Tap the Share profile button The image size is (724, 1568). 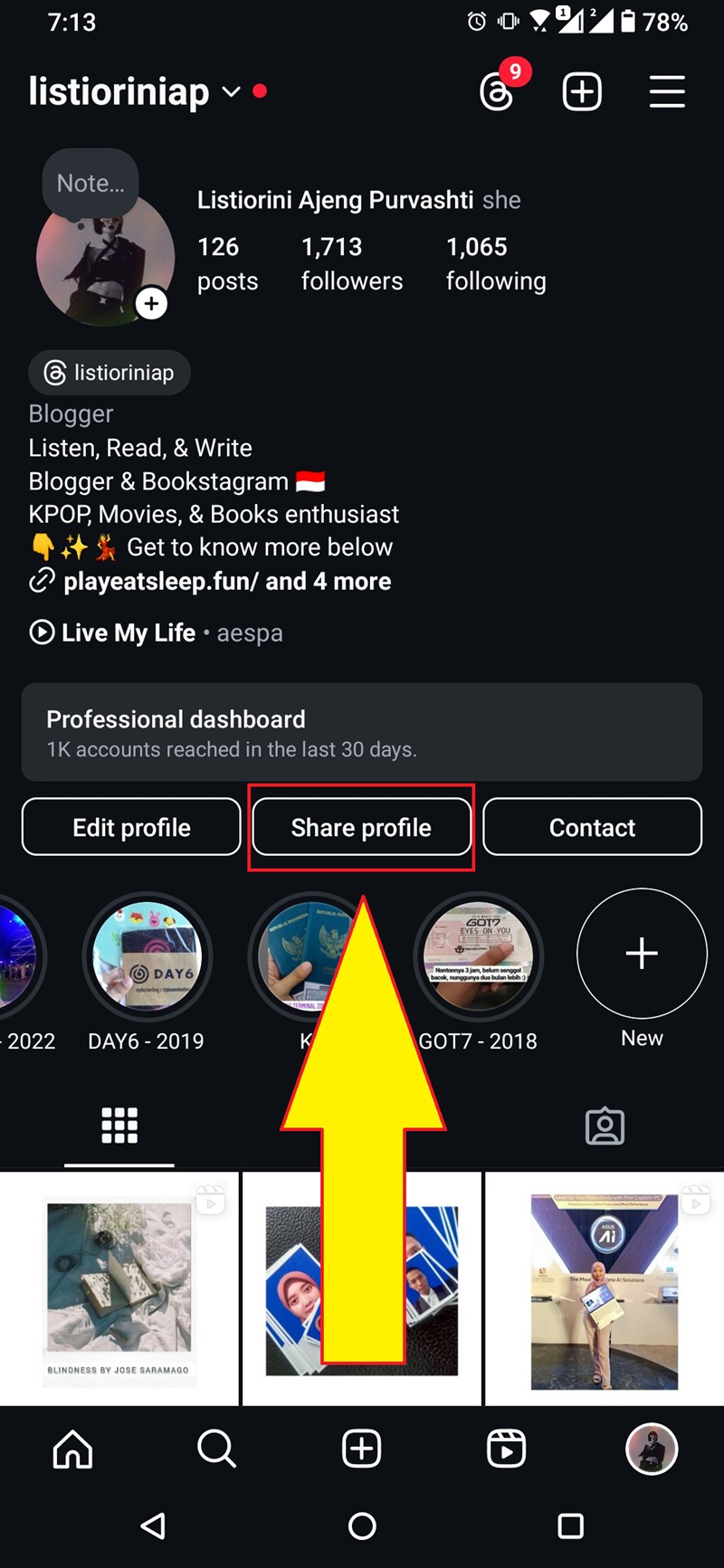(x=361, y=827)
